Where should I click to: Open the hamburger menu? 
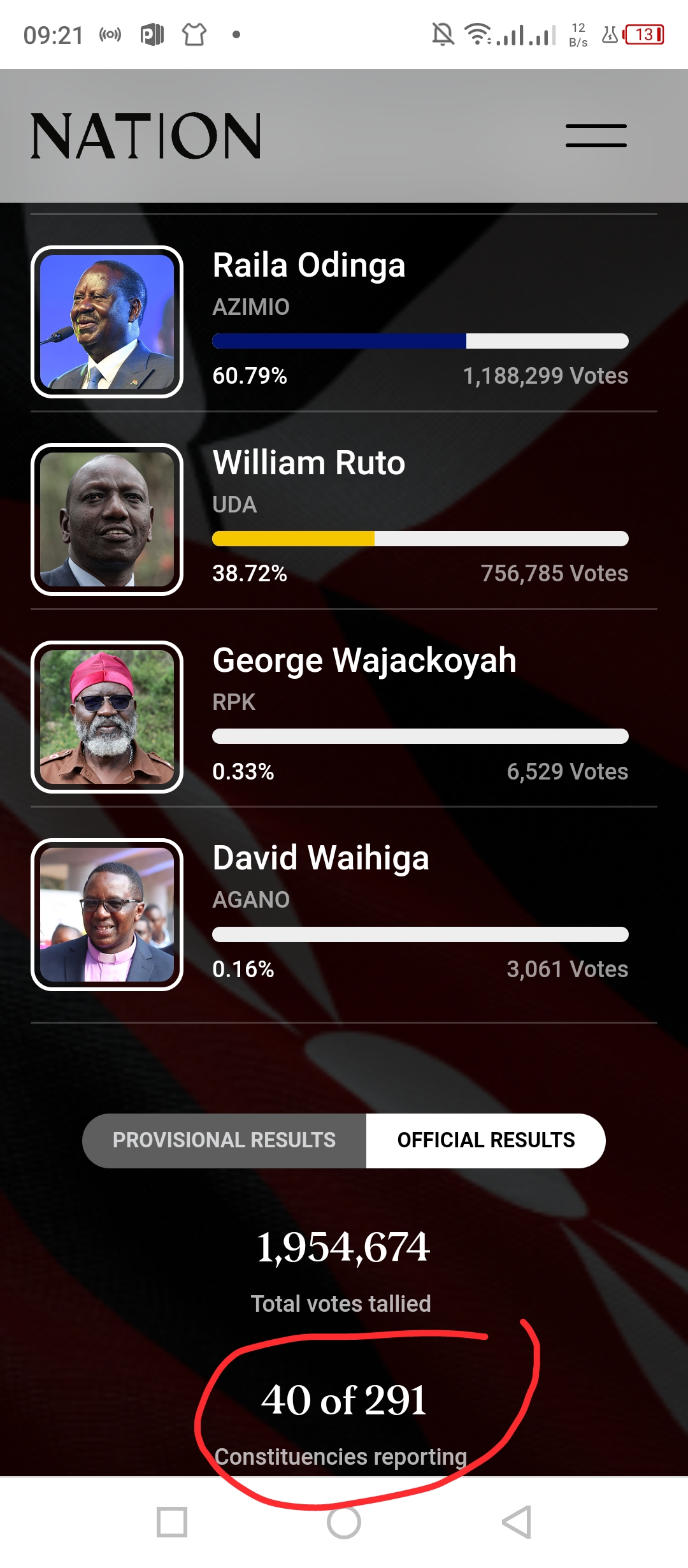[596, 136]
